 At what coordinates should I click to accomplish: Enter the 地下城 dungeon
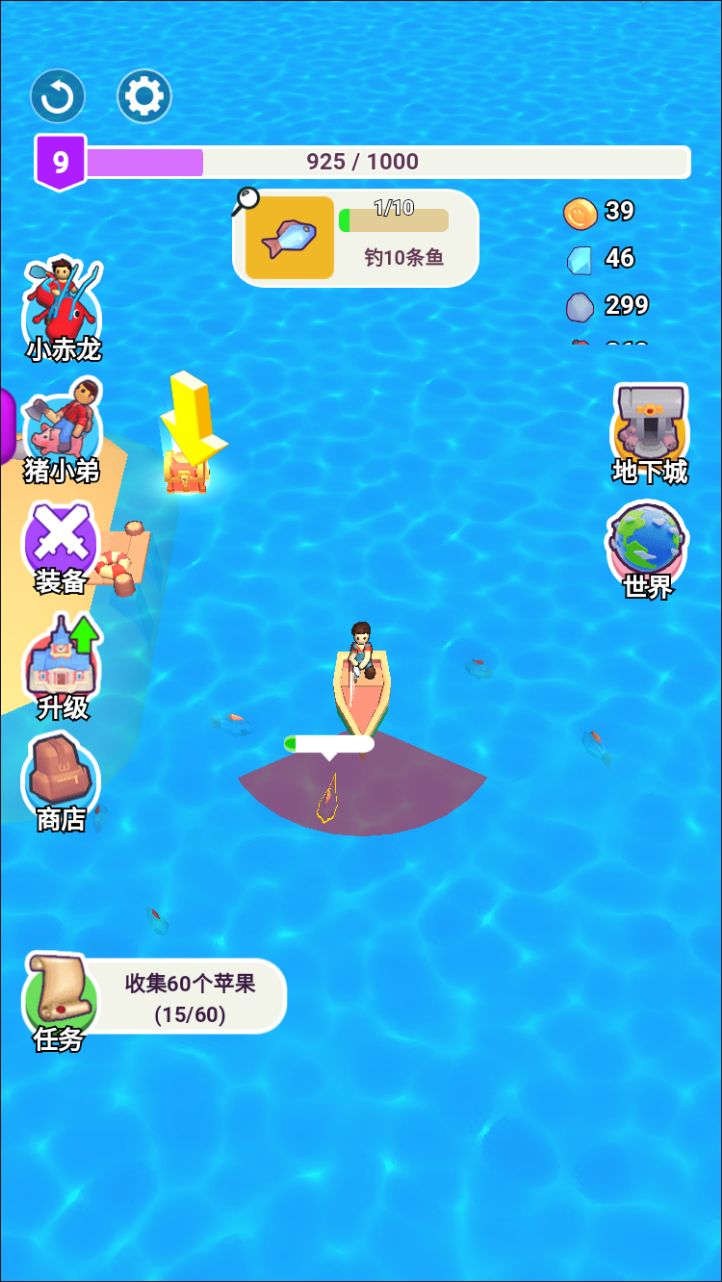pyautogui.click(x=650, y=432)
